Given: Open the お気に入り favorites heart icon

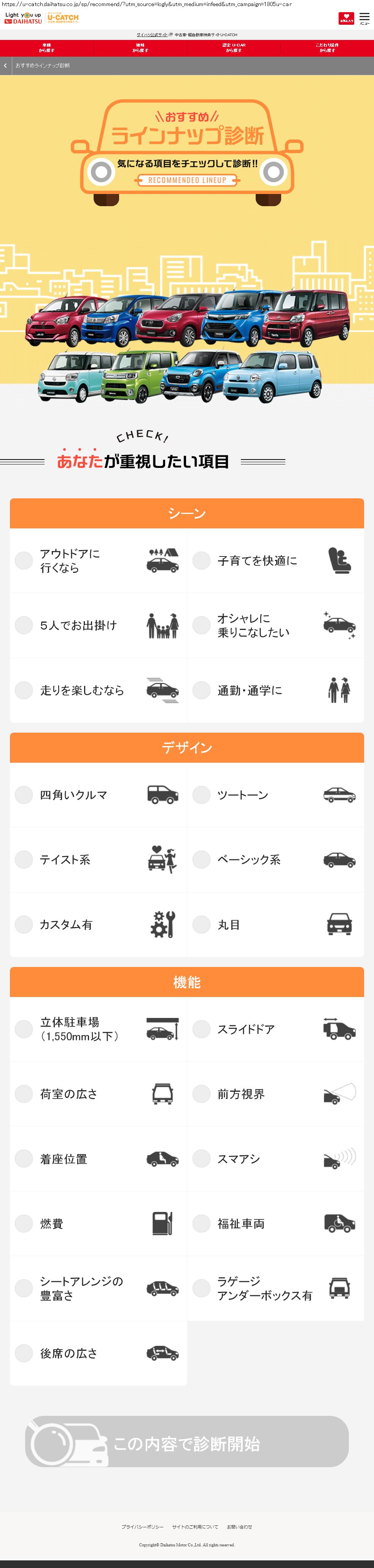Looking at the screenshot, I should pyautogui.click(x=346, y=18).
